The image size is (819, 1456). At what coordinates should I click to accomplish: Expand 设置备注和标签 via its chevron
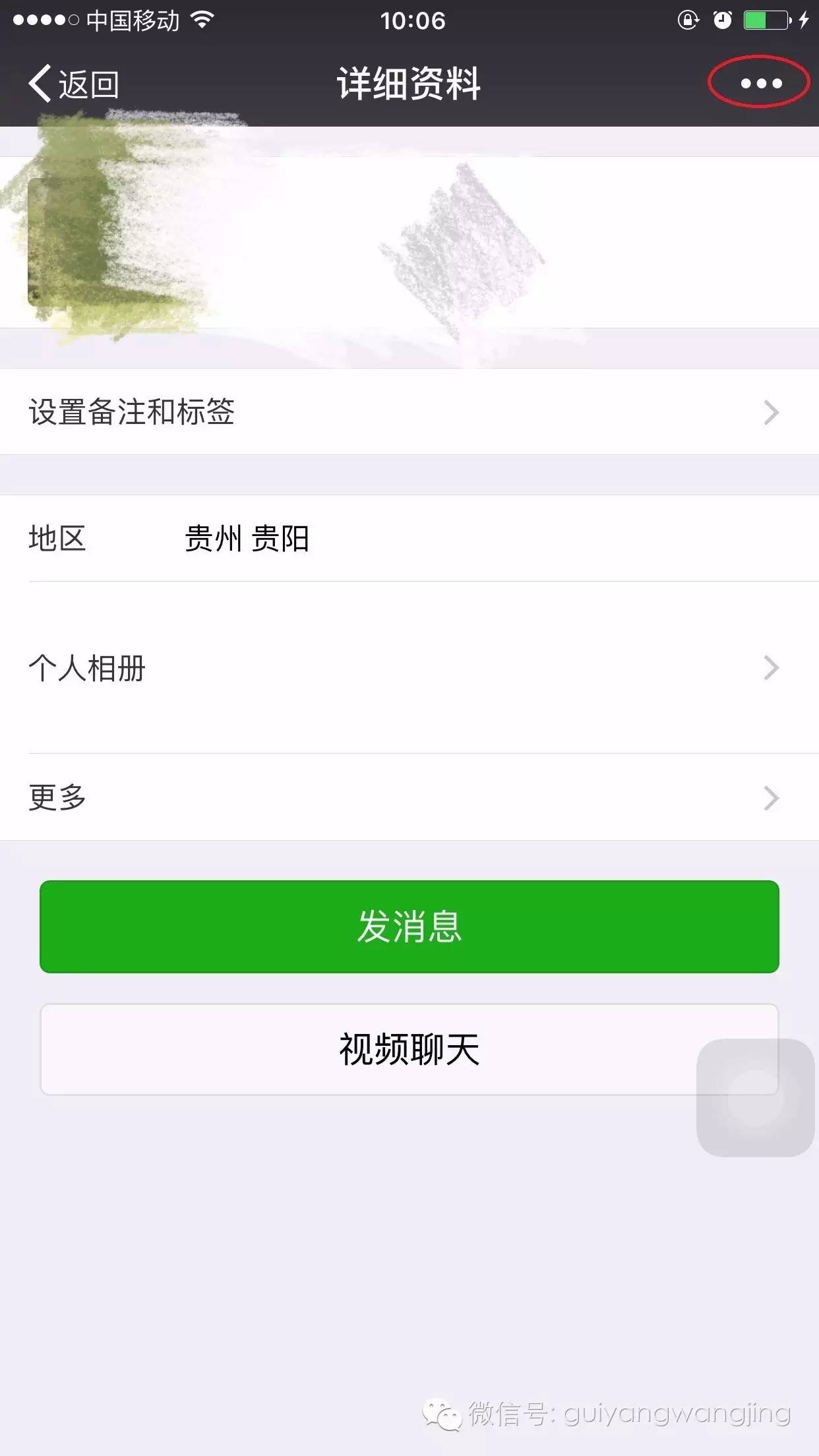coord(770,412)
